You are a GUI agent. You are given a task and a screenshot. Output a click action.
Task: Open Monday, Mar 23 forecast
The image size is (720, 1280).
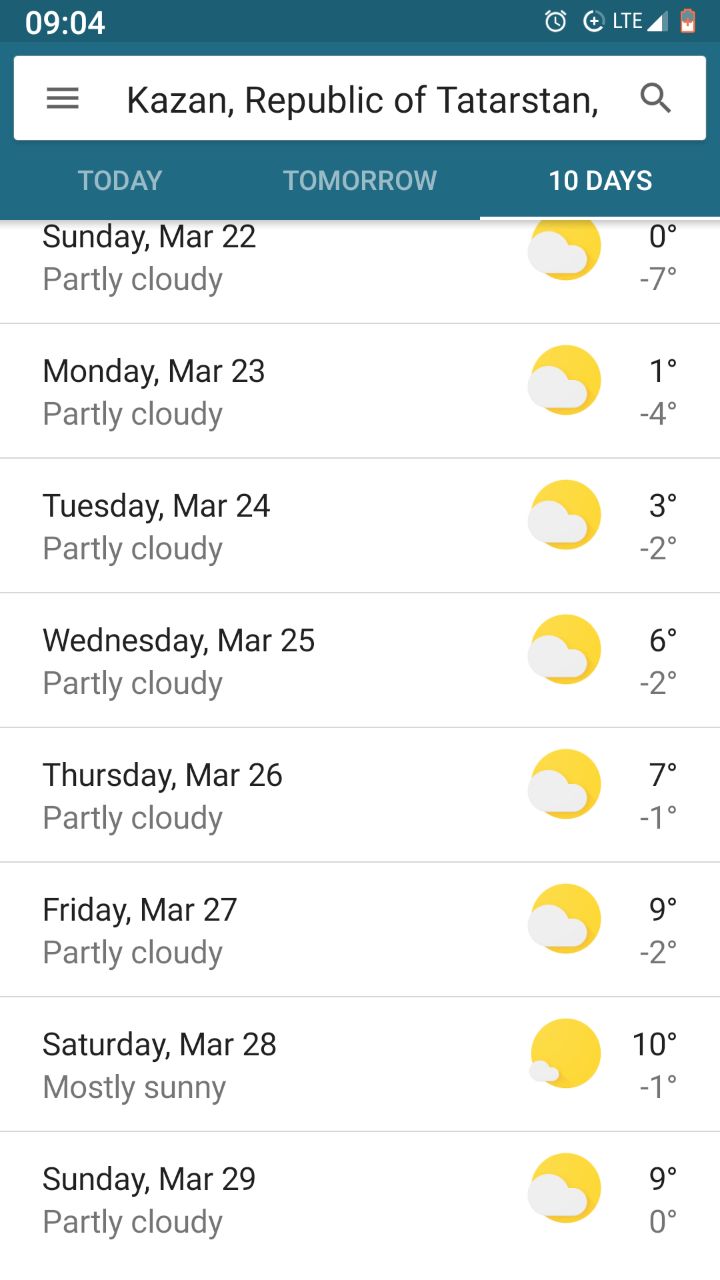(x=360, y=391)
